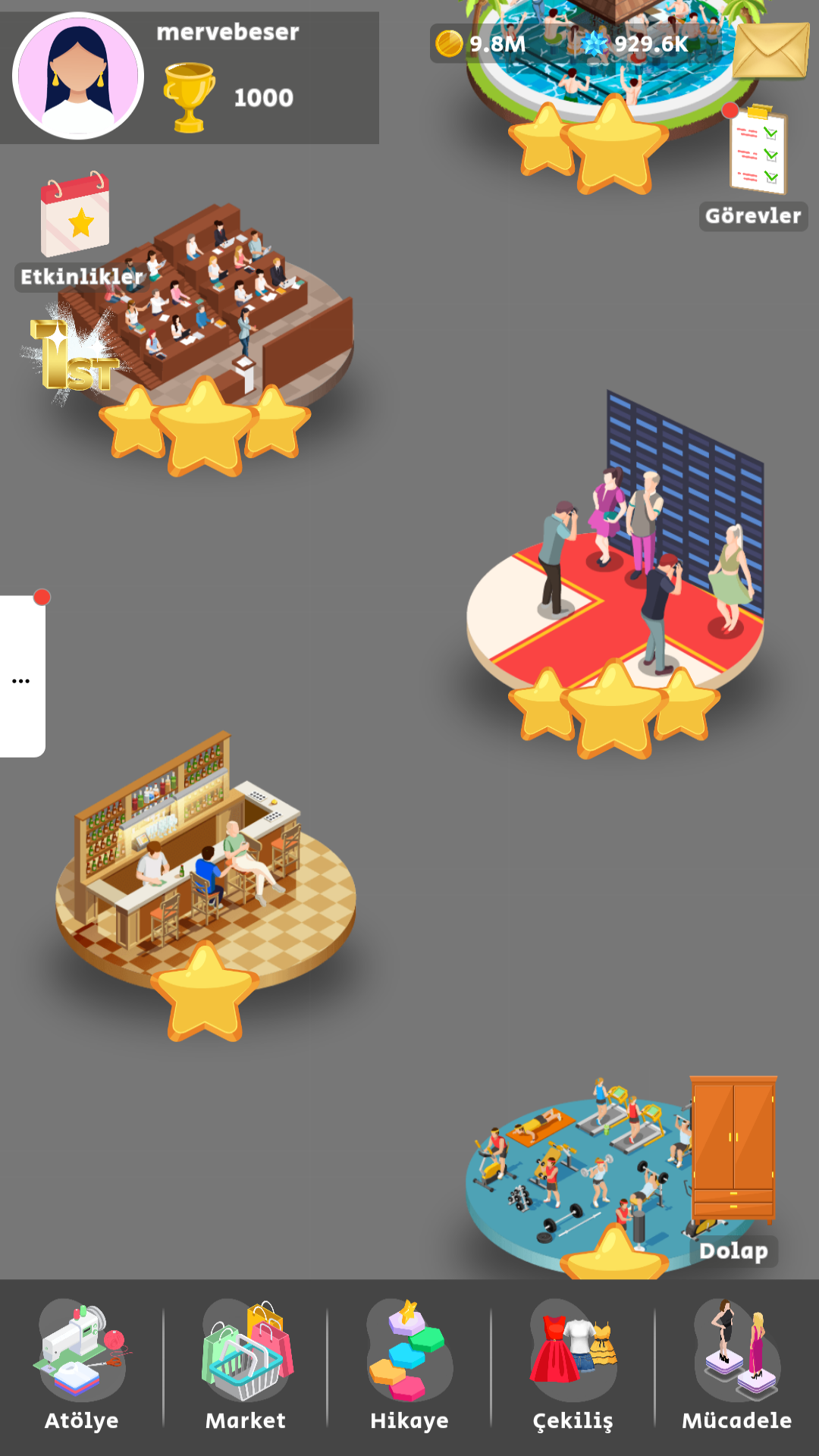Switch to the Atölye tab
This screenshot has height=1456, width=819.
click(82, 1365)
